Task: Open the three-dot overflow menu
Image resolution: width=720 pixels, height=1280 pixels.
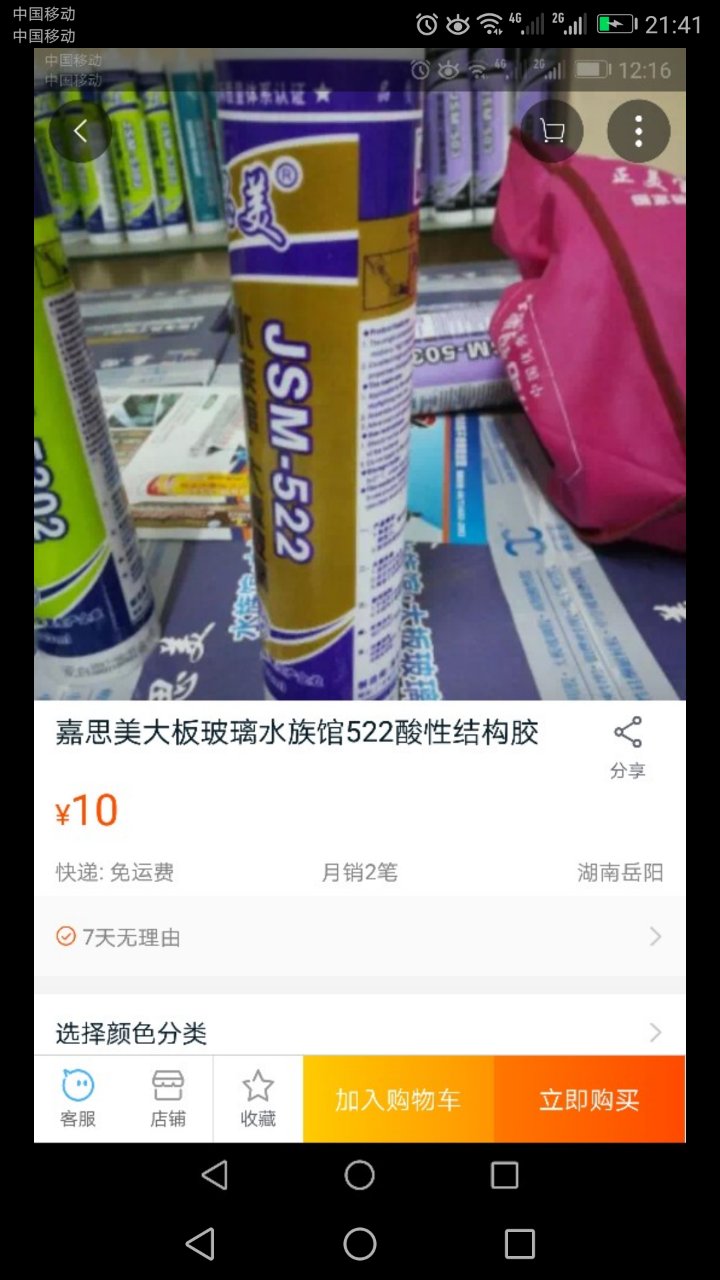Action: [638, 131]
